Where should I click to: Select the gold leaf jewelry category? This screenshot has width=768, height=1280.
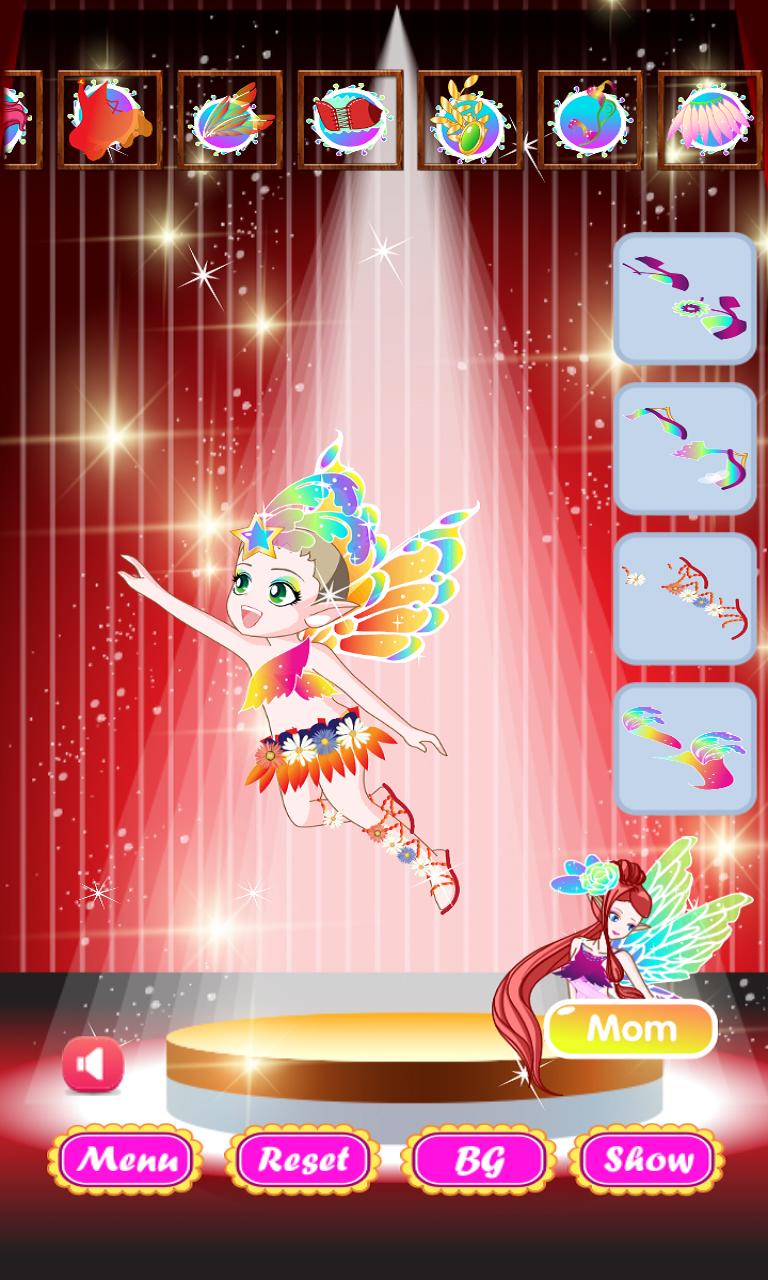(470, 120)
